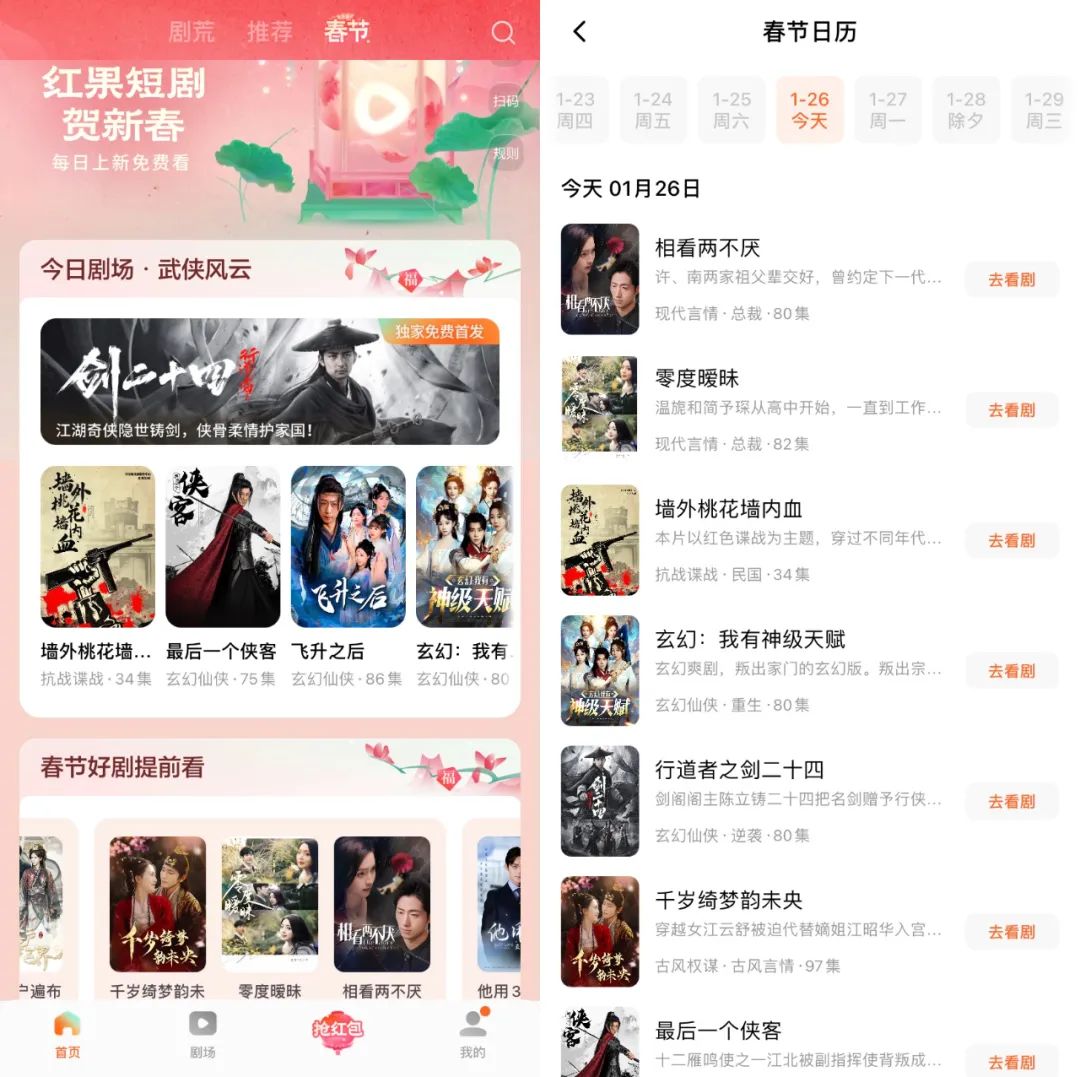
Task: Open 飞升之后 drama poster
Action: pyautogui.click(x=347, y=547)
